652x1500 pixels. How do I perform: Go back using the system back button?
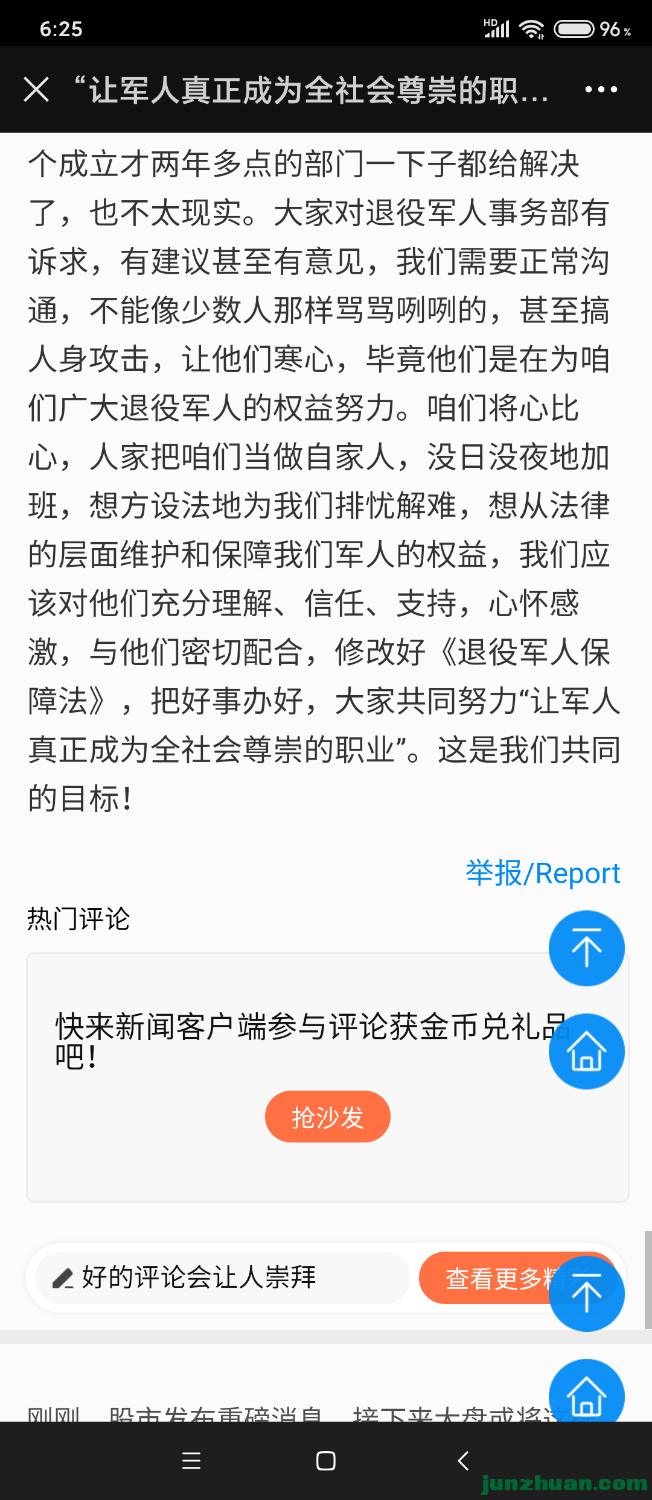tap(463, 1461)
